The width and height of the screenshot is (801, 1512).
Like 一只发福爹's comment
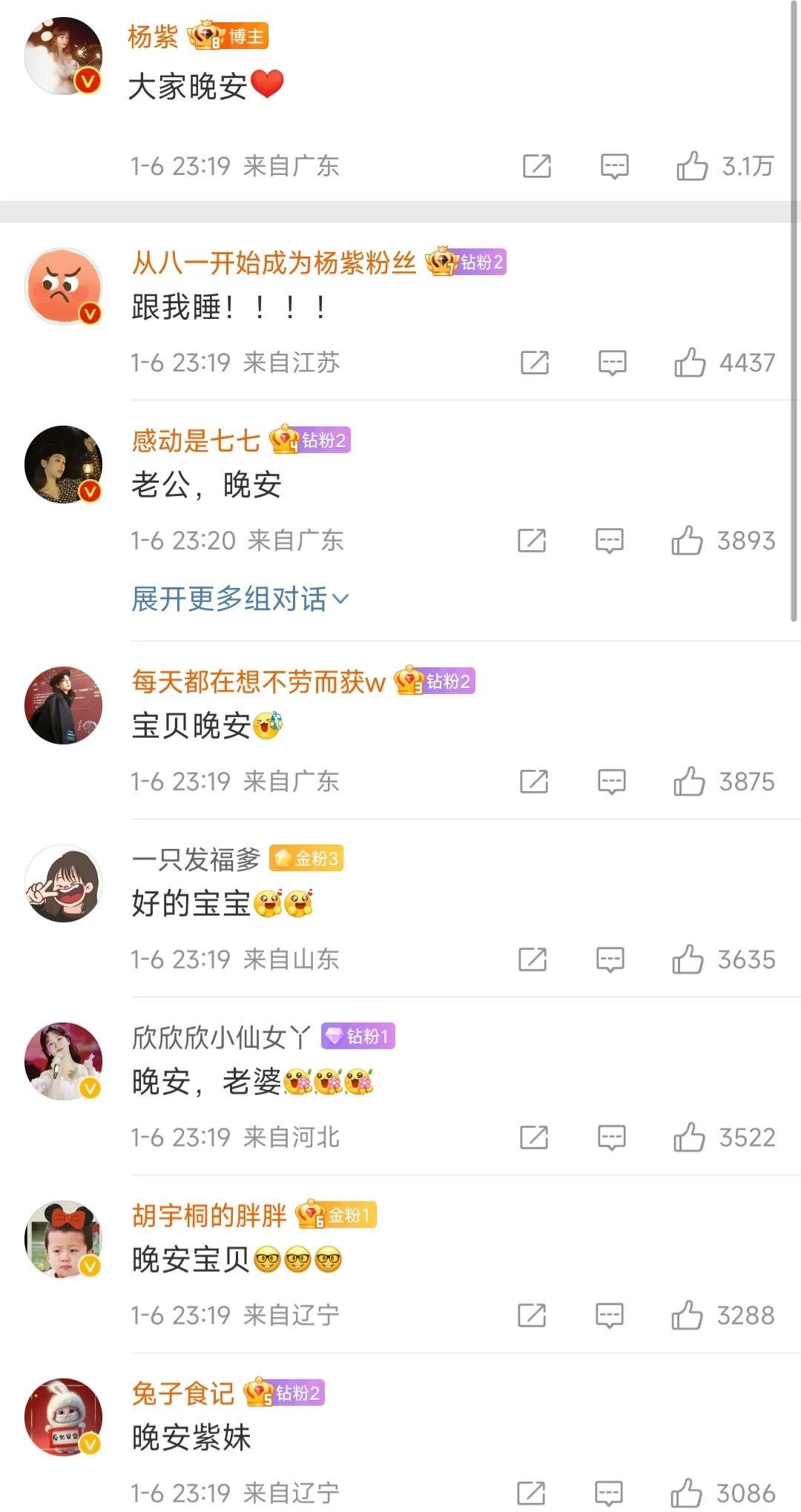coord(687,960)
